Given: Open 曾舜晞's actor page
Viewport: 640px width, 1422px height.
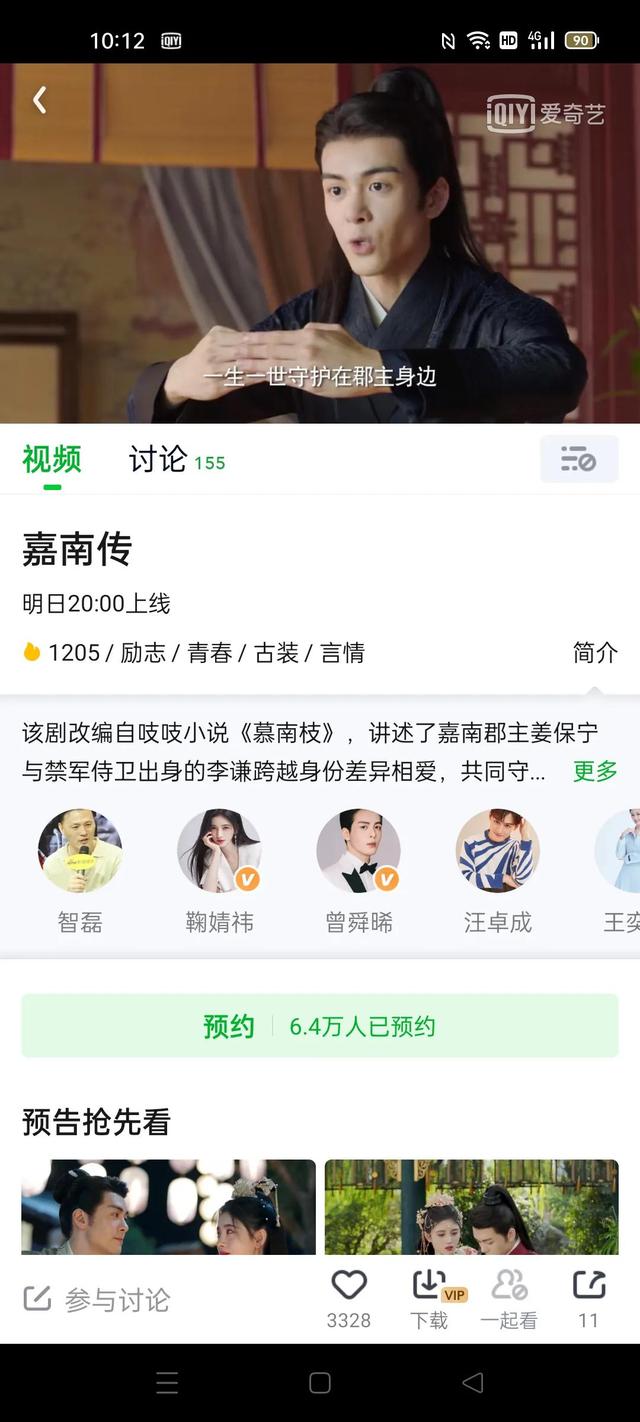Looking at the screenshot, I should pyautogui.click(x=358, y=851).
